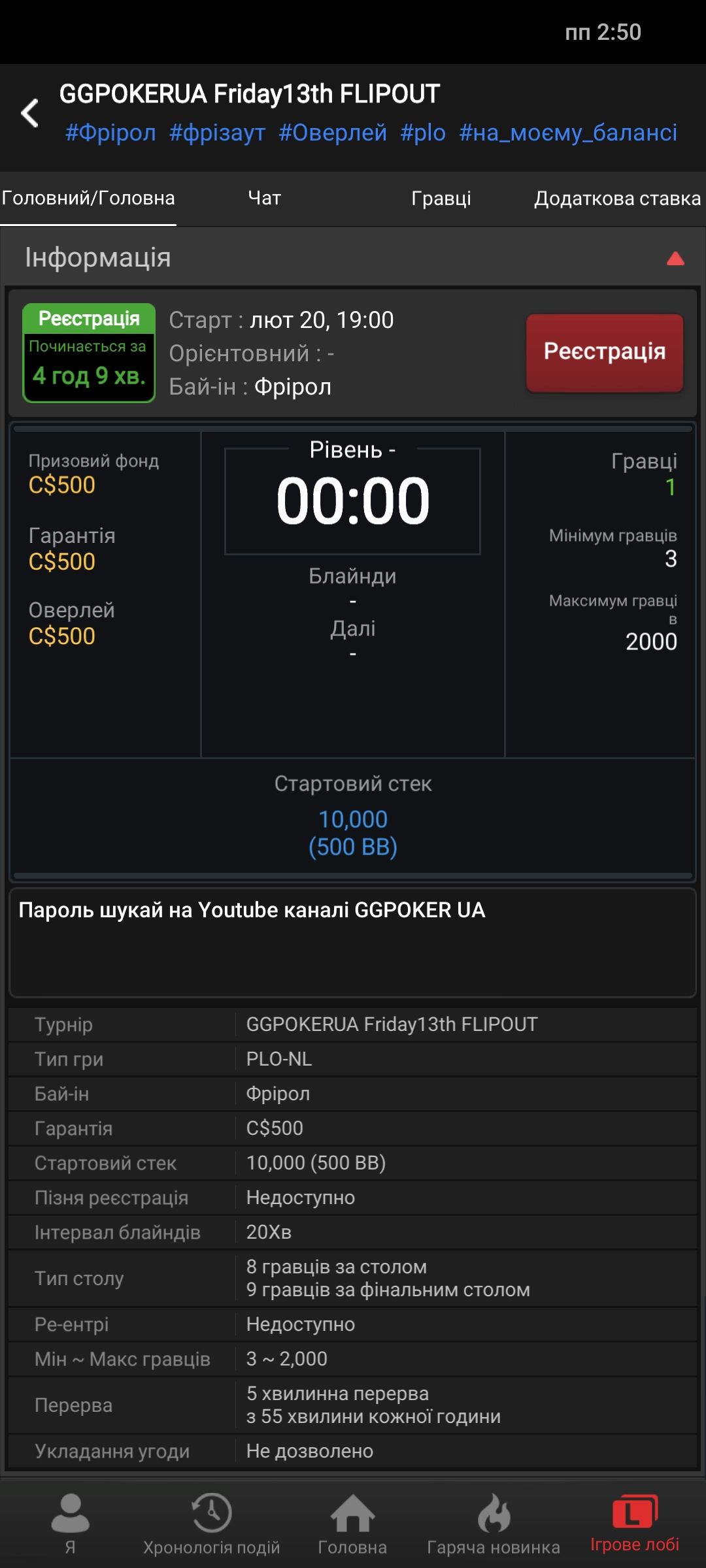The width and height of the screenshot is (706, 1568).
Task: Switch to the Гравці tab
Action: (441, 198)
